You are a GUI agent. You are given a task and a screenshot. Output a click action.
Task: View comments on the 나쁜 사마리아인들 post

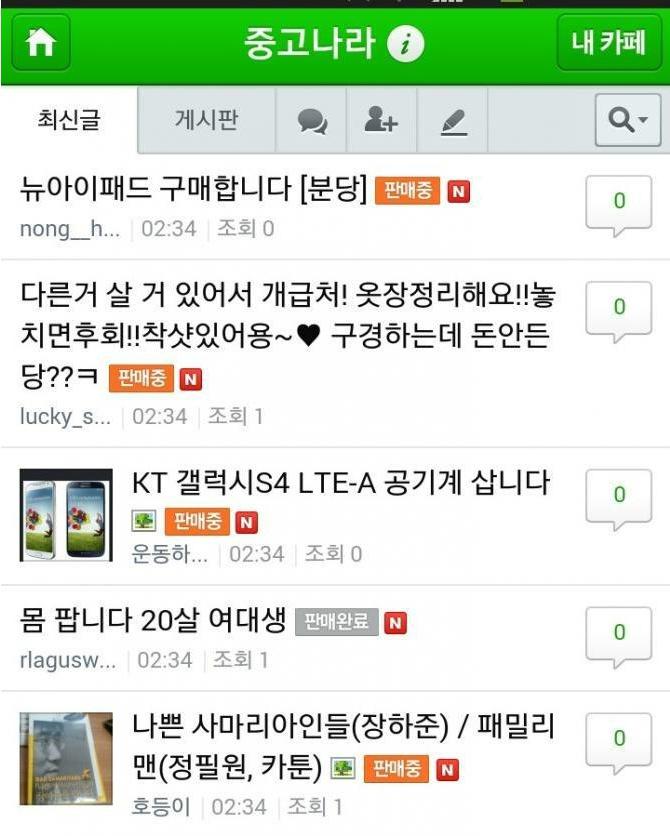pyautogui.click(x=618, y=741)
